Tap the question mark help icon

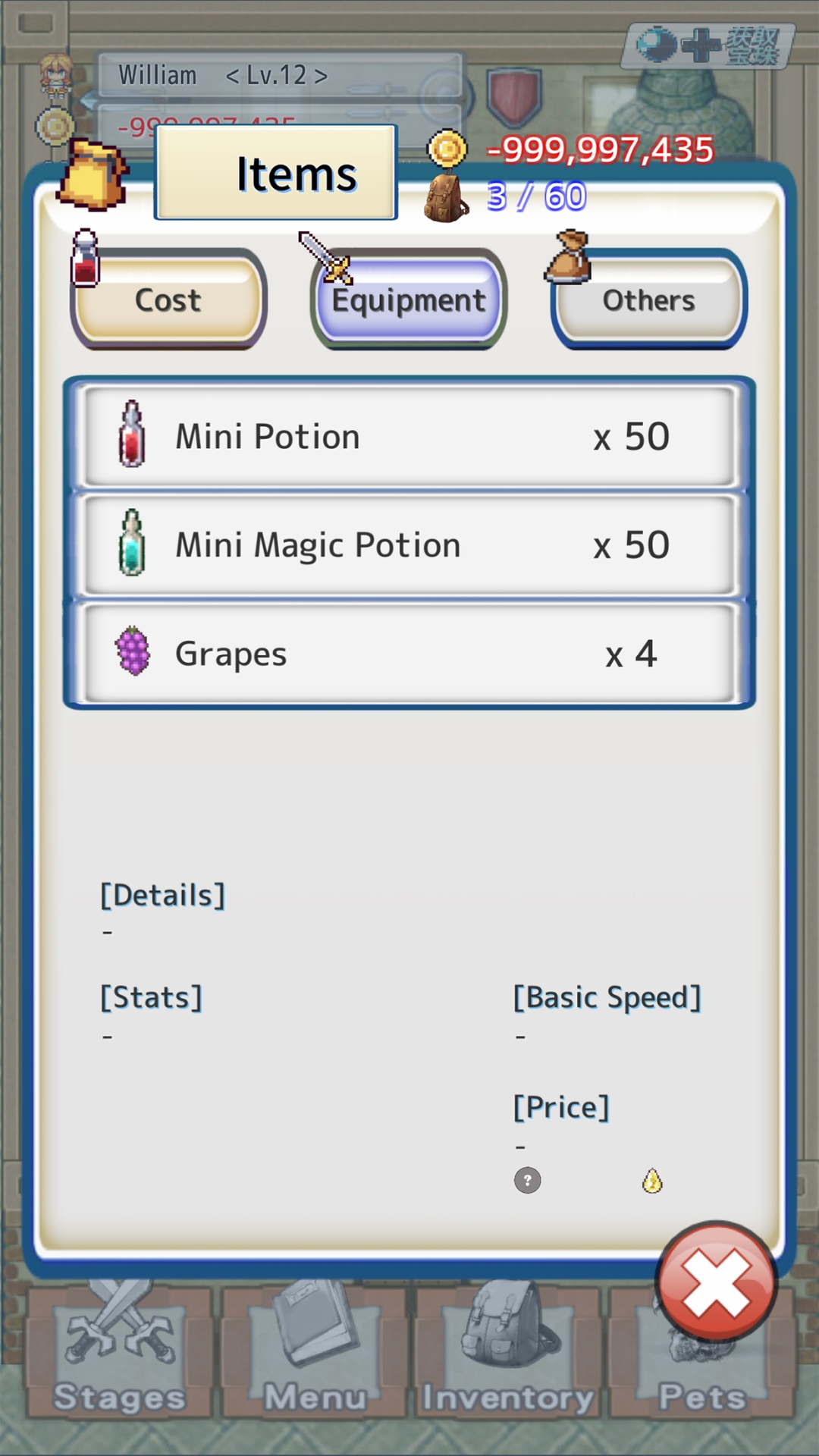point(528,1181)
